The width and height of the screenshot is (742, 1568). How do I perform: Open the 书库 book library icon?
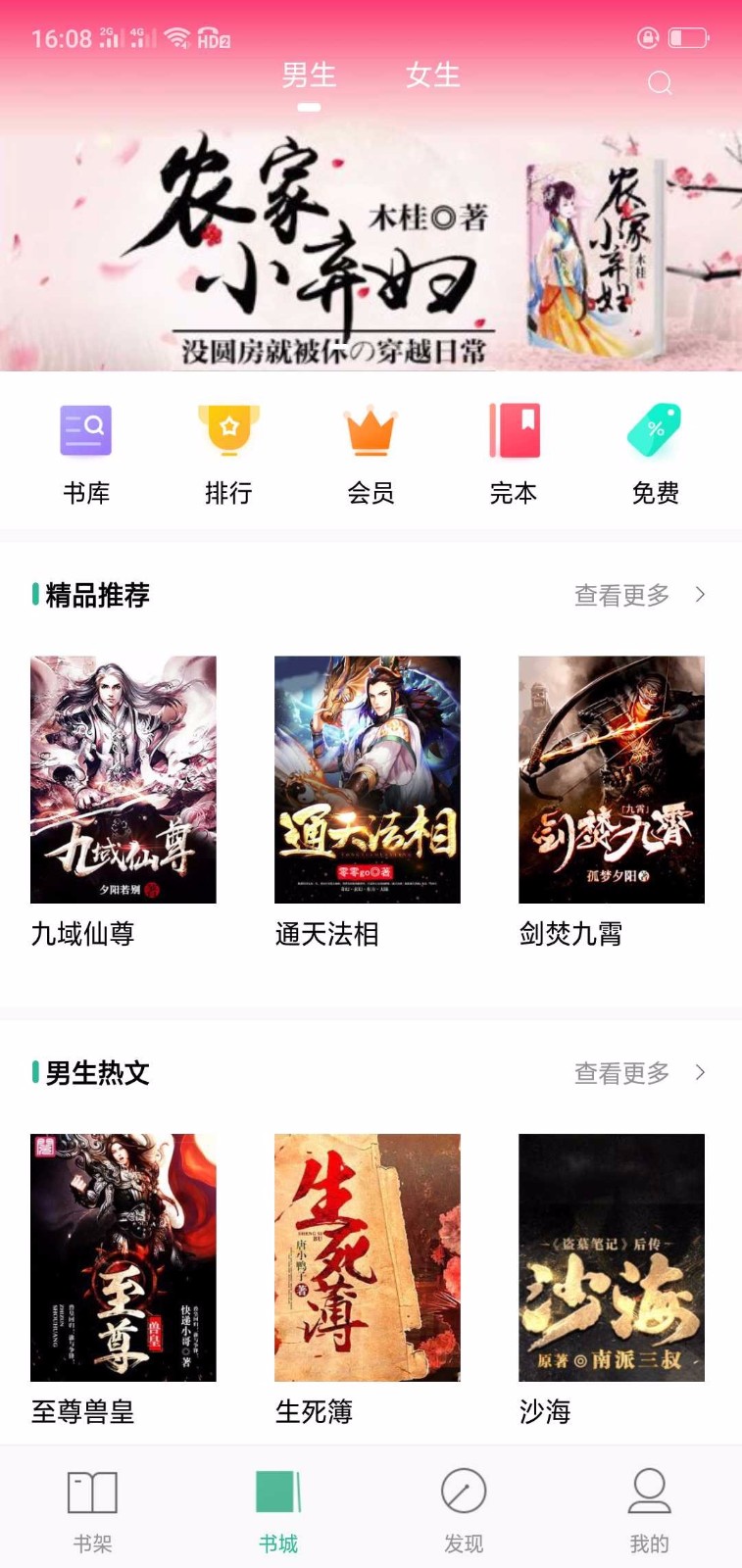pos(86,429)
